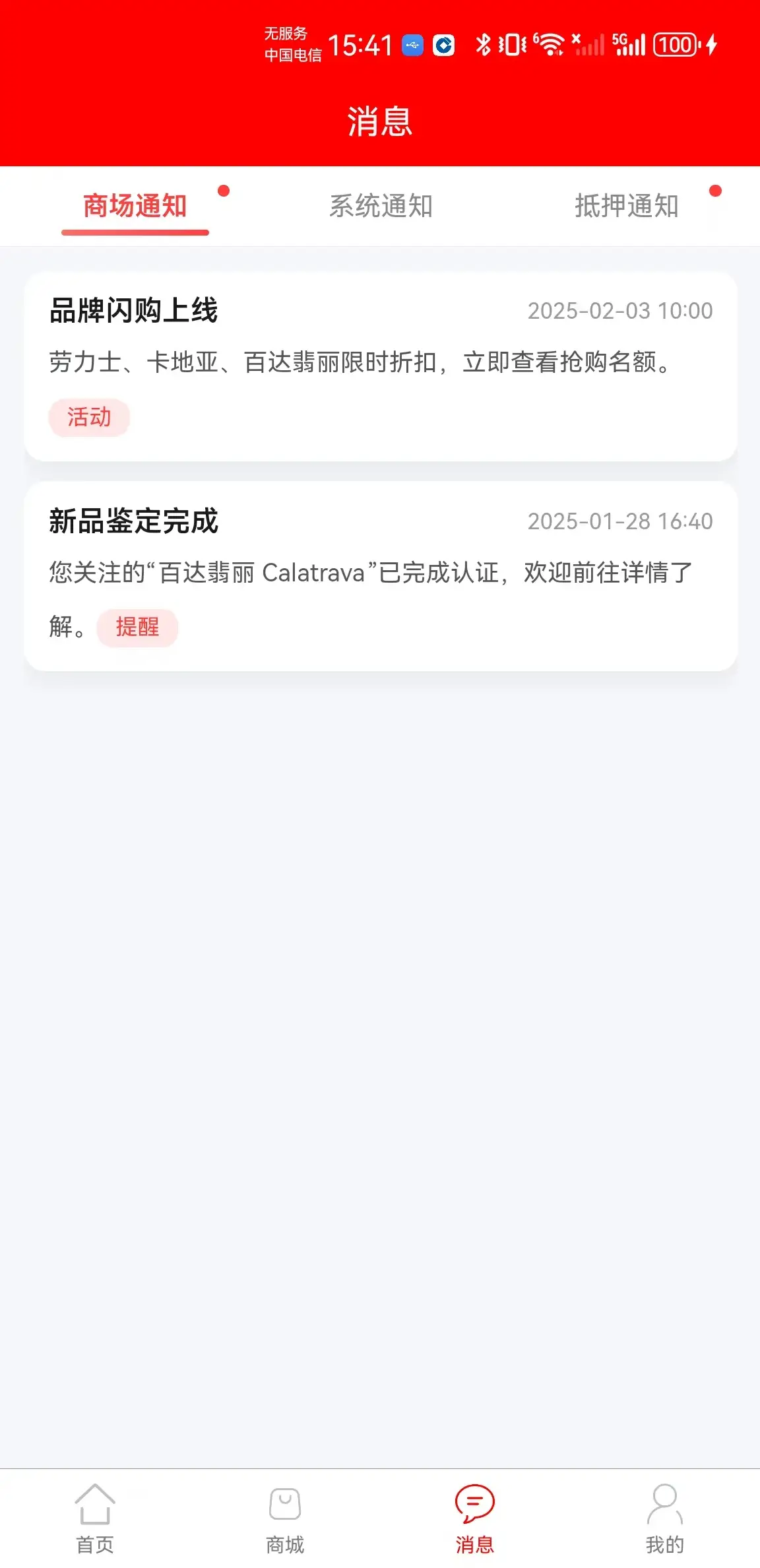
Task: Switch to the 系统通知 tab
Action: (x=381, y=206)
